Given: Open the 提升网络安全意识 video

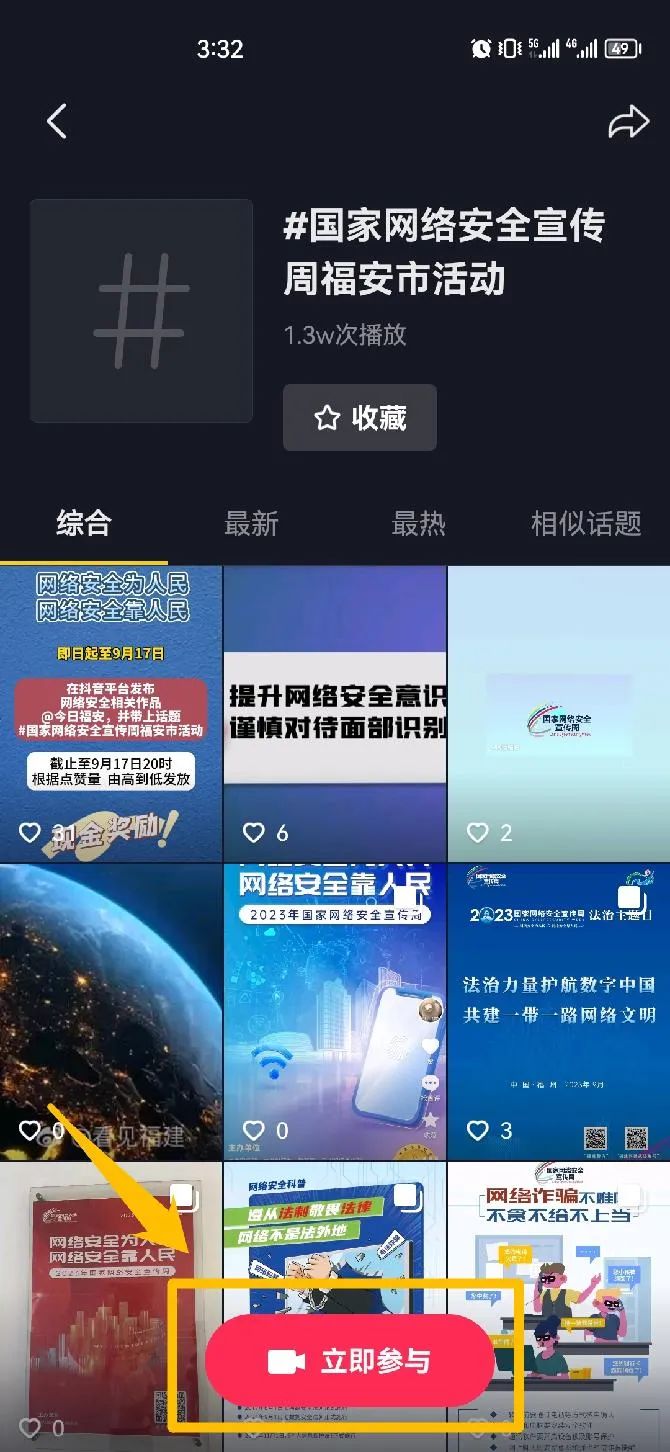Looking at the screenshot, I should tap(334, 712).
